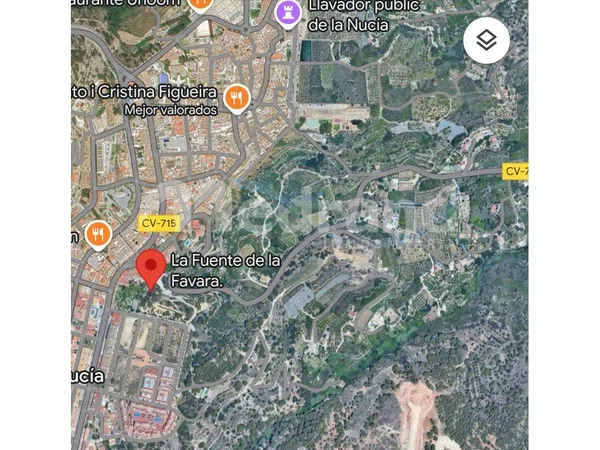Screen dimensions: 600x450
Task: Tap the red pin at La Fuente de la Favara
Action: pos(151,267)
